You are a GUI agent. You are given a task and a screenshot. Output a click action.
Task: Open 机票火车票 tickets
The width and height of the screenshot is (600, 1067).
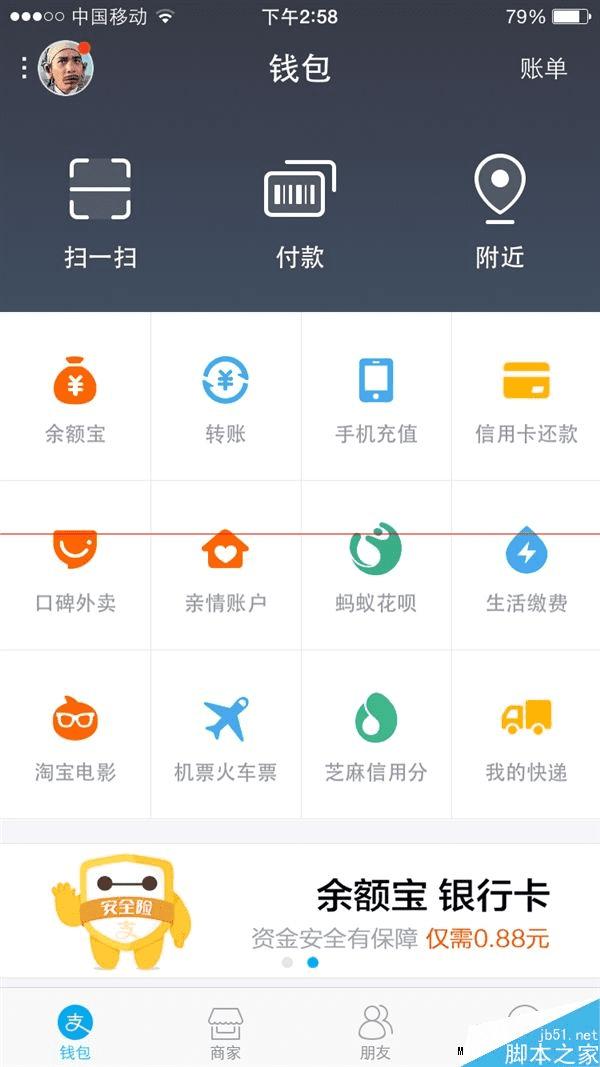[225, 735]
